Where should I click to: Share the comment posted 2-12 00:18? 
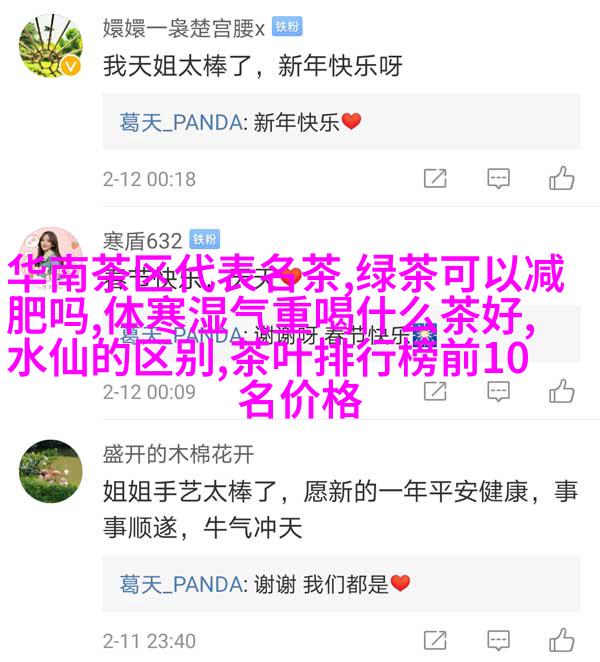[434, 179]
